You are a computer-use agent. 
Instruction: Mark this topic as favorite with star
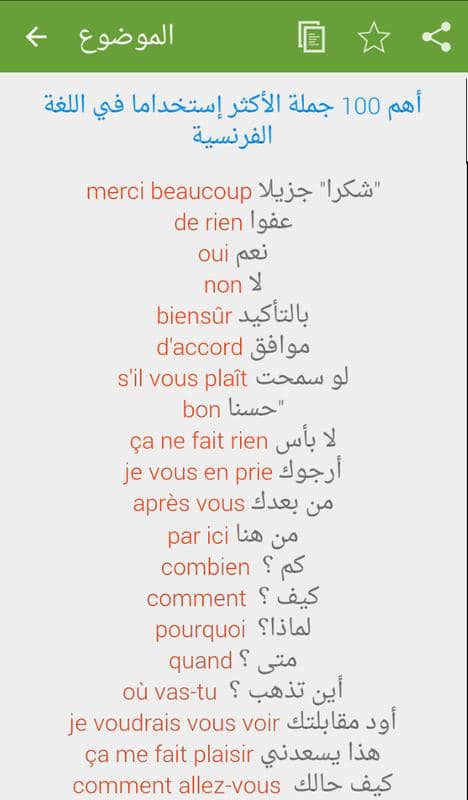coord(374,37)
